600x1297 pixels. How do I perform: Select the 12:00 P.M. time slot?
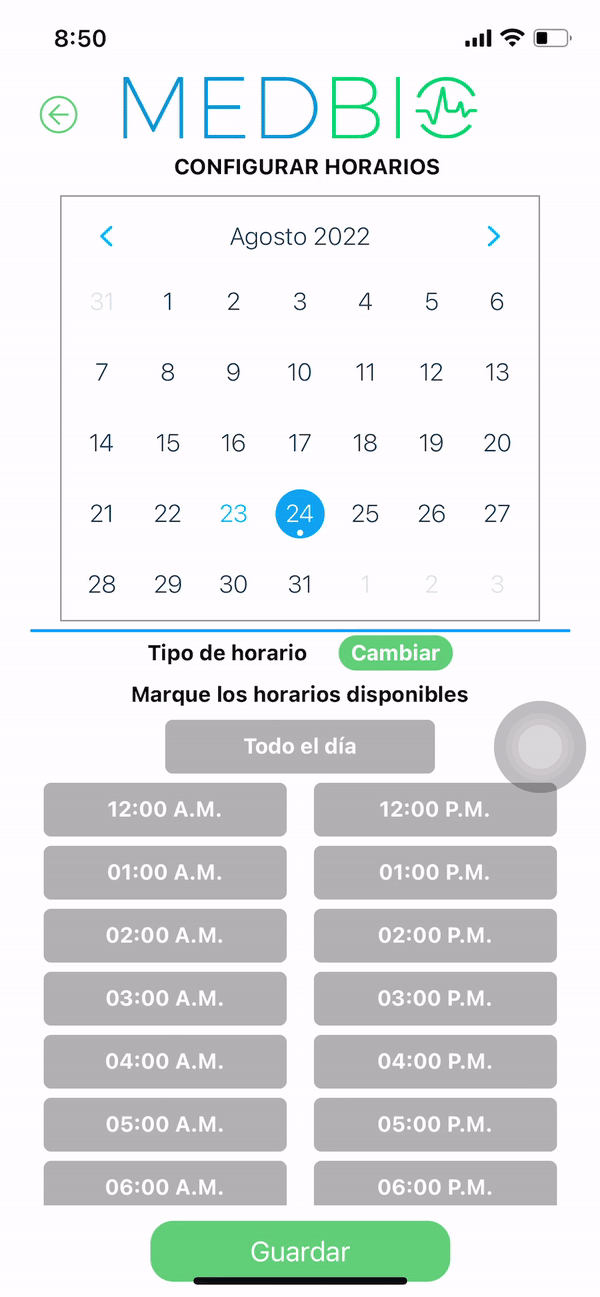(x=435, y=810)
